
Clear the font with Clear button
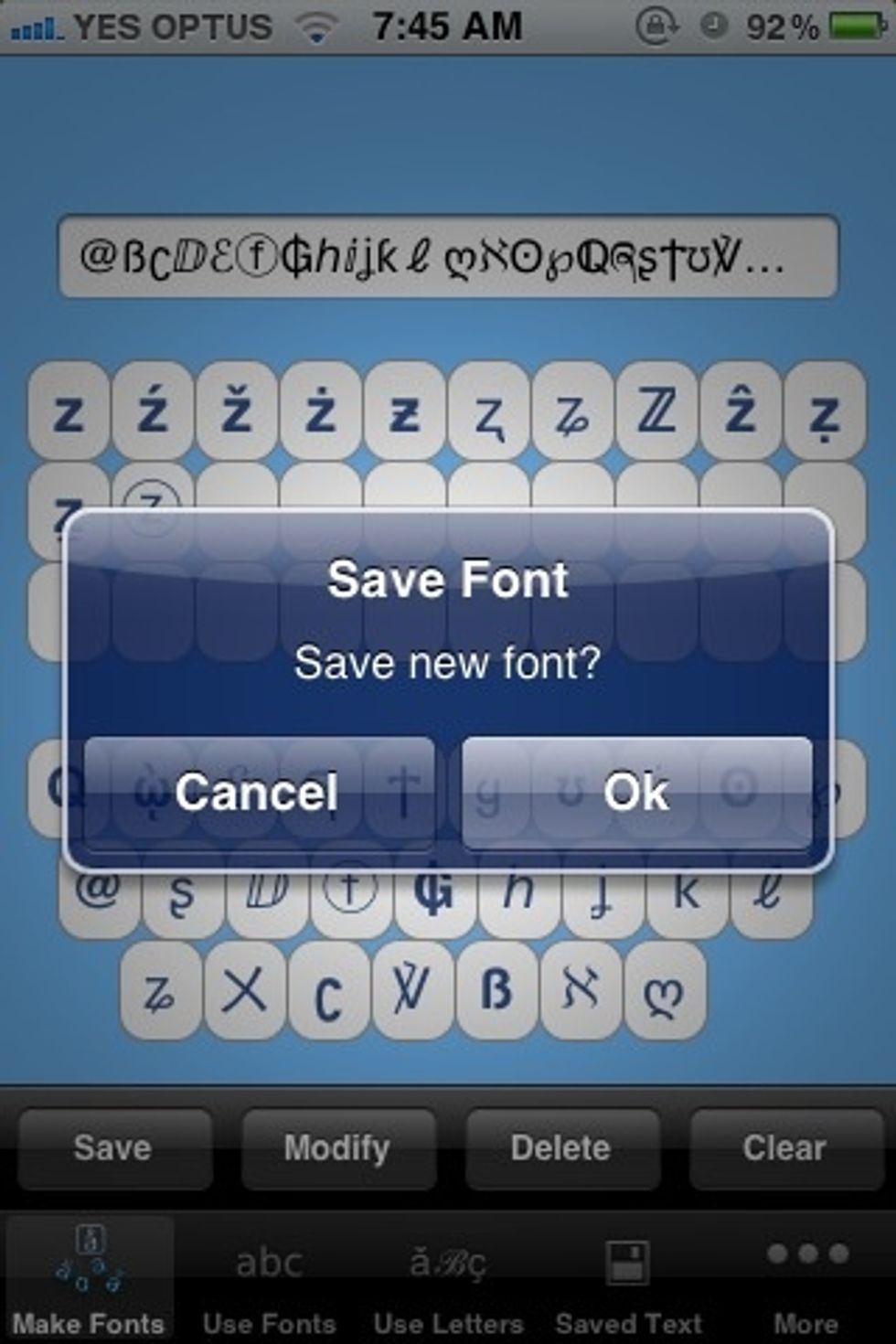click(x=784, y=1148)
